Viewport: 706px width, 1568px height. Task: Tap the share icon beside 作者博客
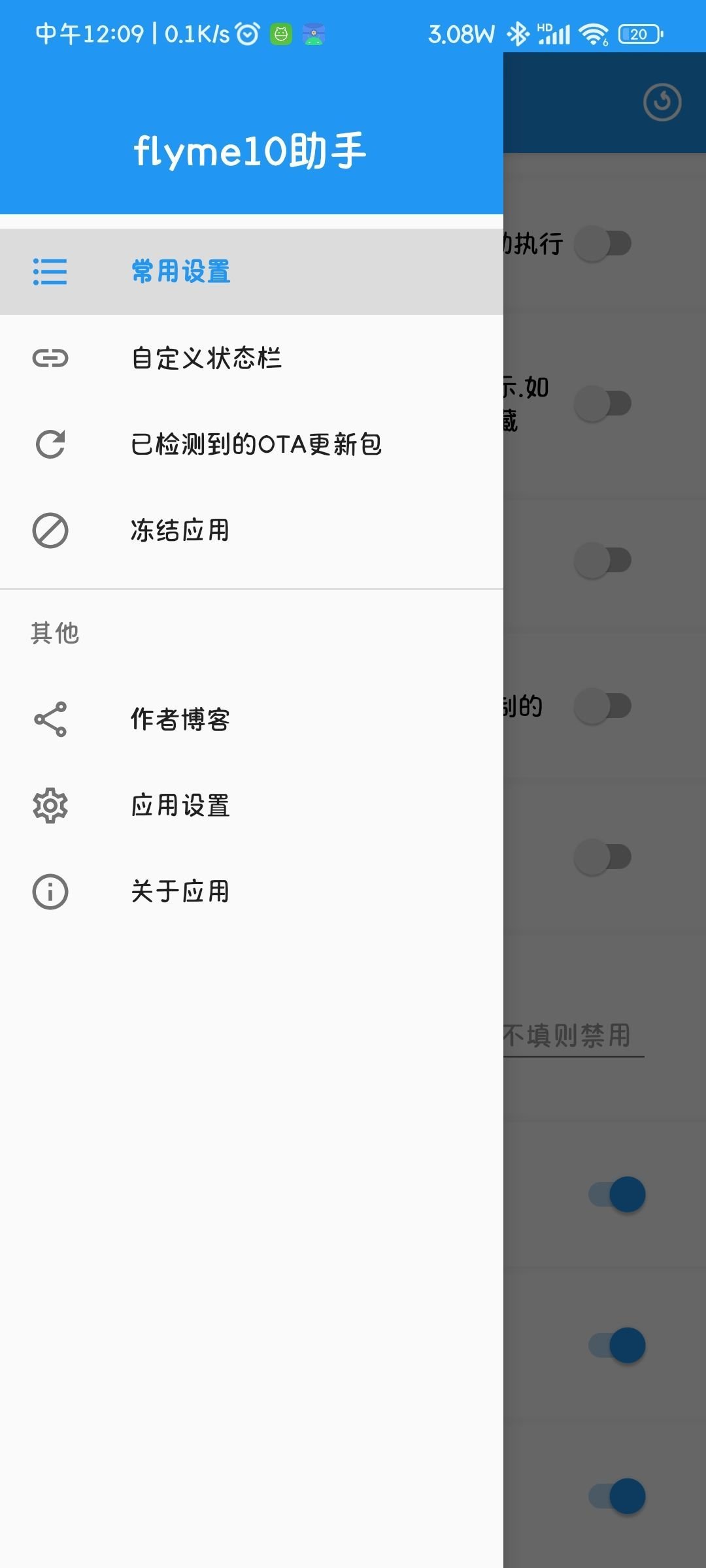tap(49, 719)
